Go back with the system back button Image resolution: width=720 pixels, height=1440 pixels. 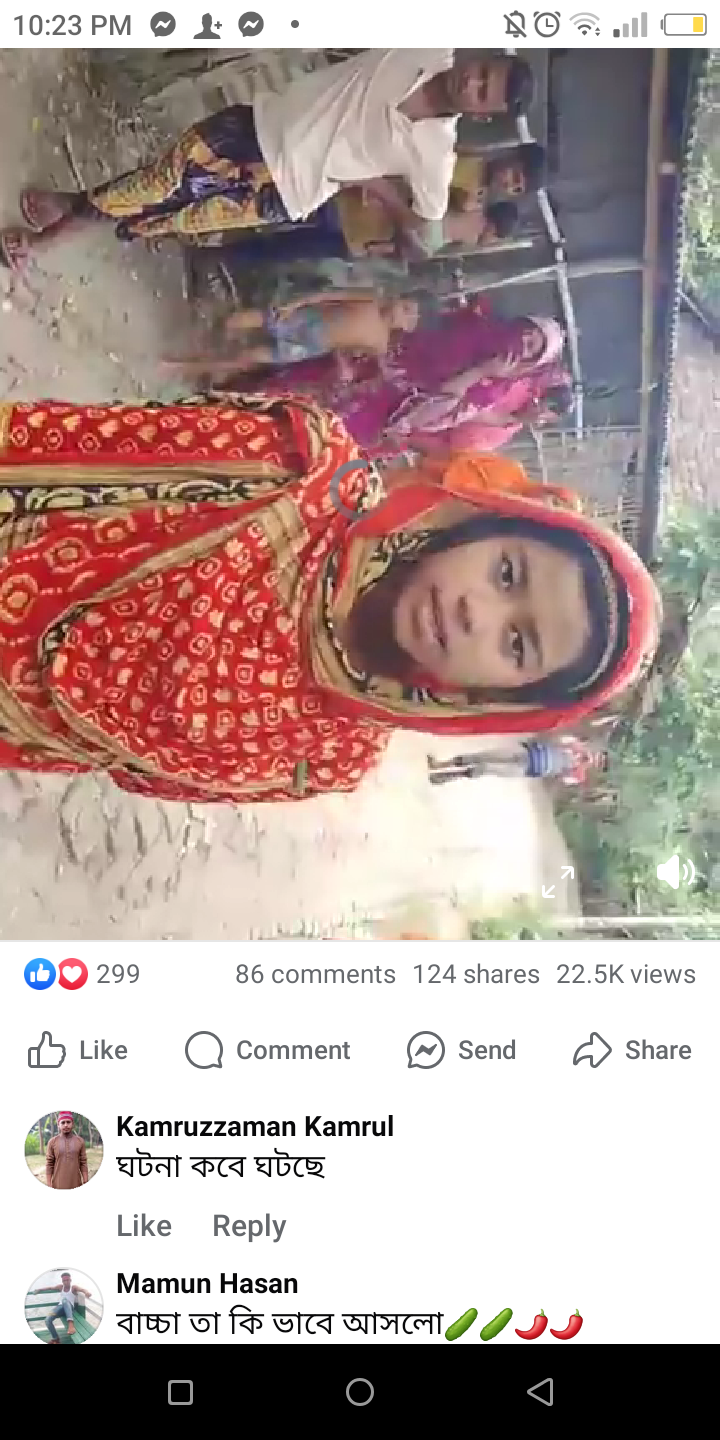(540, 1392)
